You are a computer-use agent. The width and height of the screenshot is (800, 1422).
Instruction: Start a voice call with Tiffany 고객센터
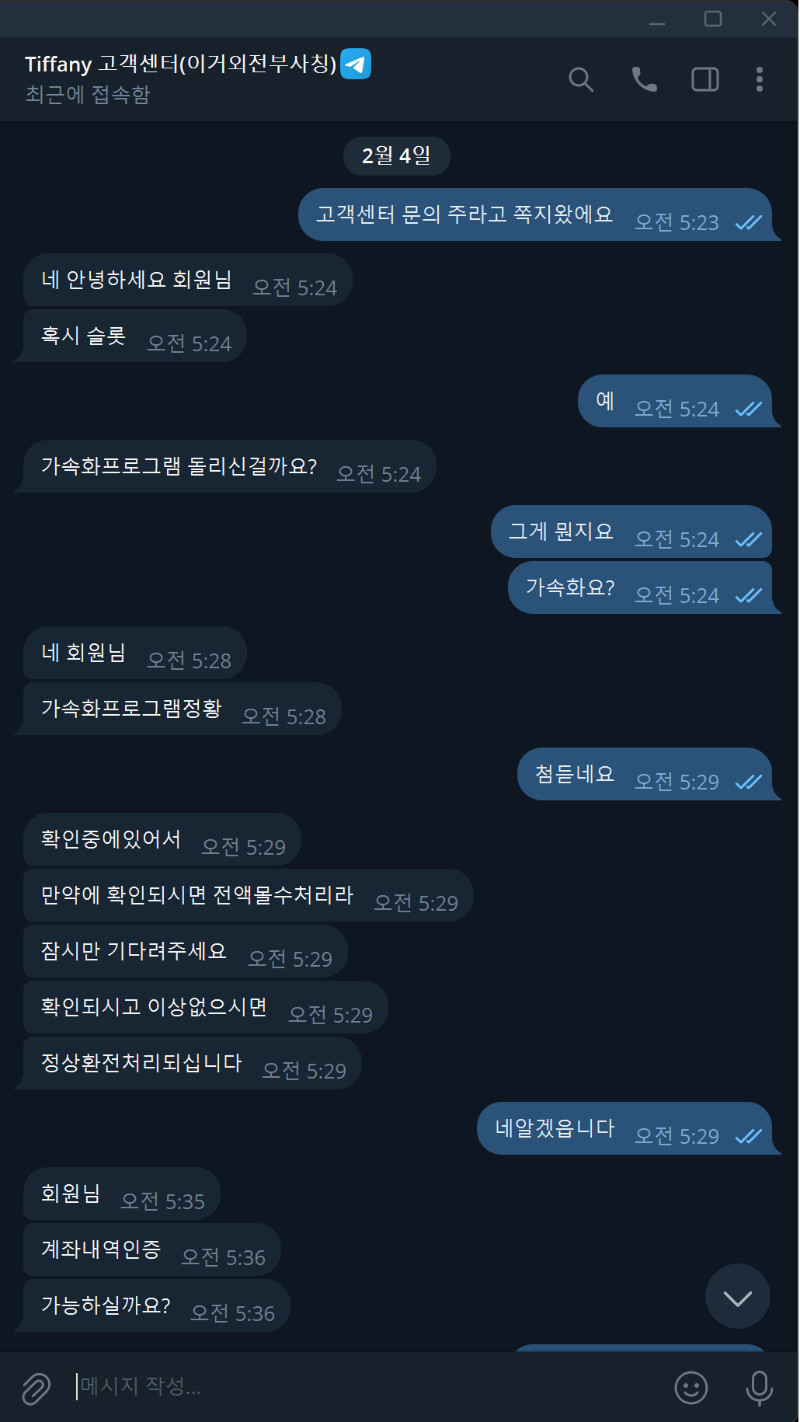coord(644,79)
